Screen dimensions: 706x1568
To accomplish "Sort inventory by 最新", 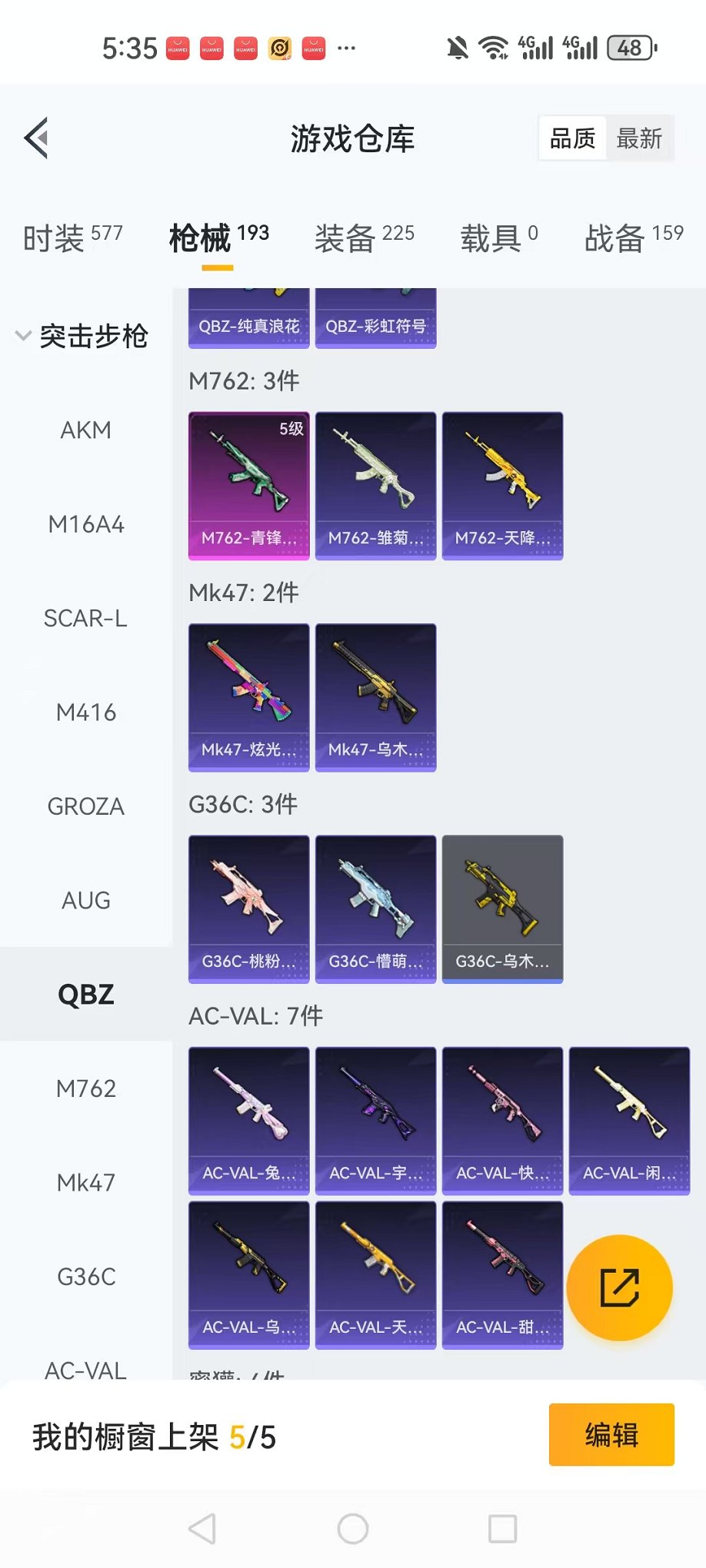I will (639, 139).
